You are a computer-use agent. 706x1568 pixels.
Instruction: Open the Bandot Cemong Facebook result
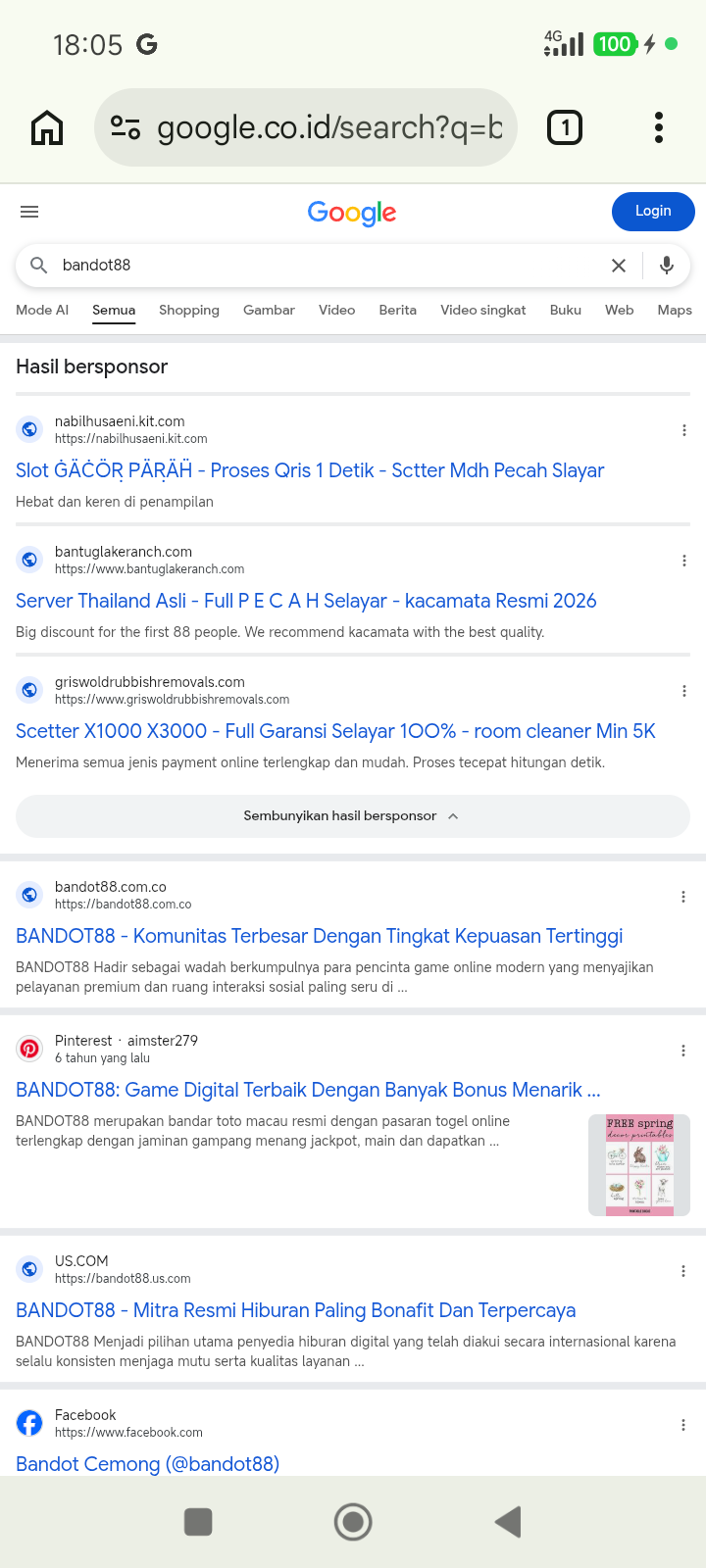pyautogui.click(x=147, y=1464)
